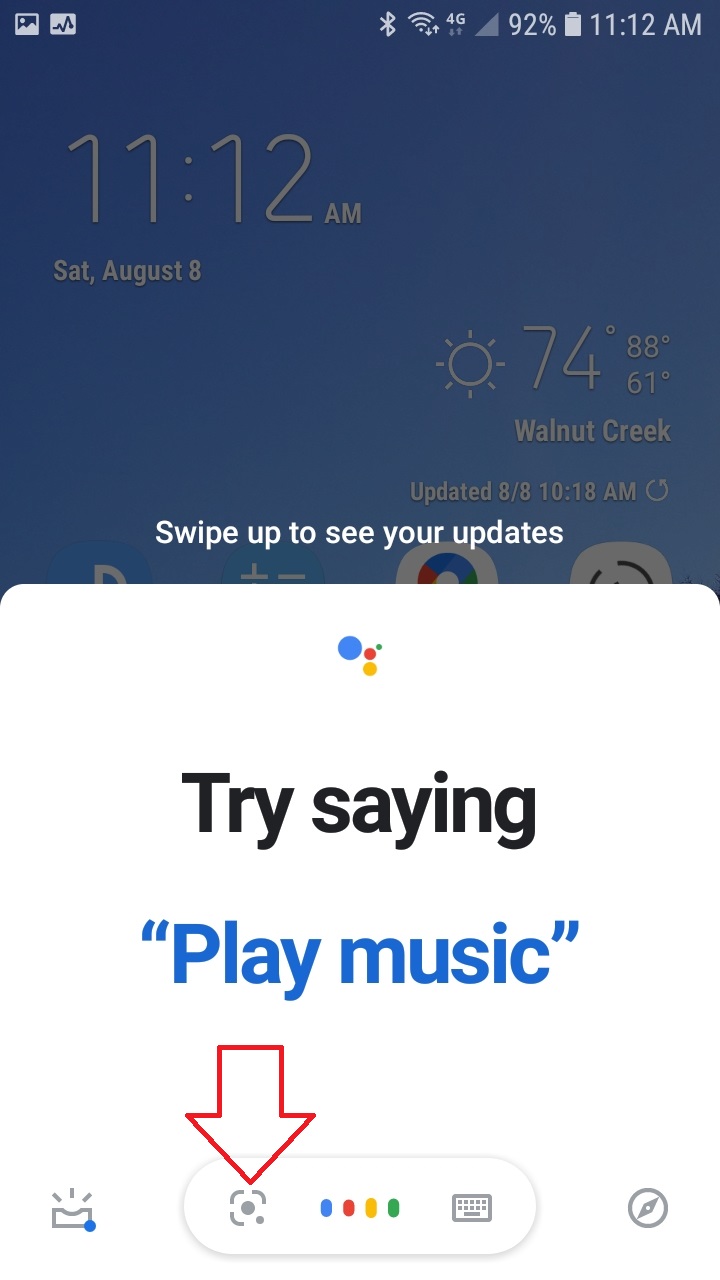This screenshot has width=720, height=1280.
Task: Refresh the Walnut Creek weather widget
Action: click(x=657, y=490)
